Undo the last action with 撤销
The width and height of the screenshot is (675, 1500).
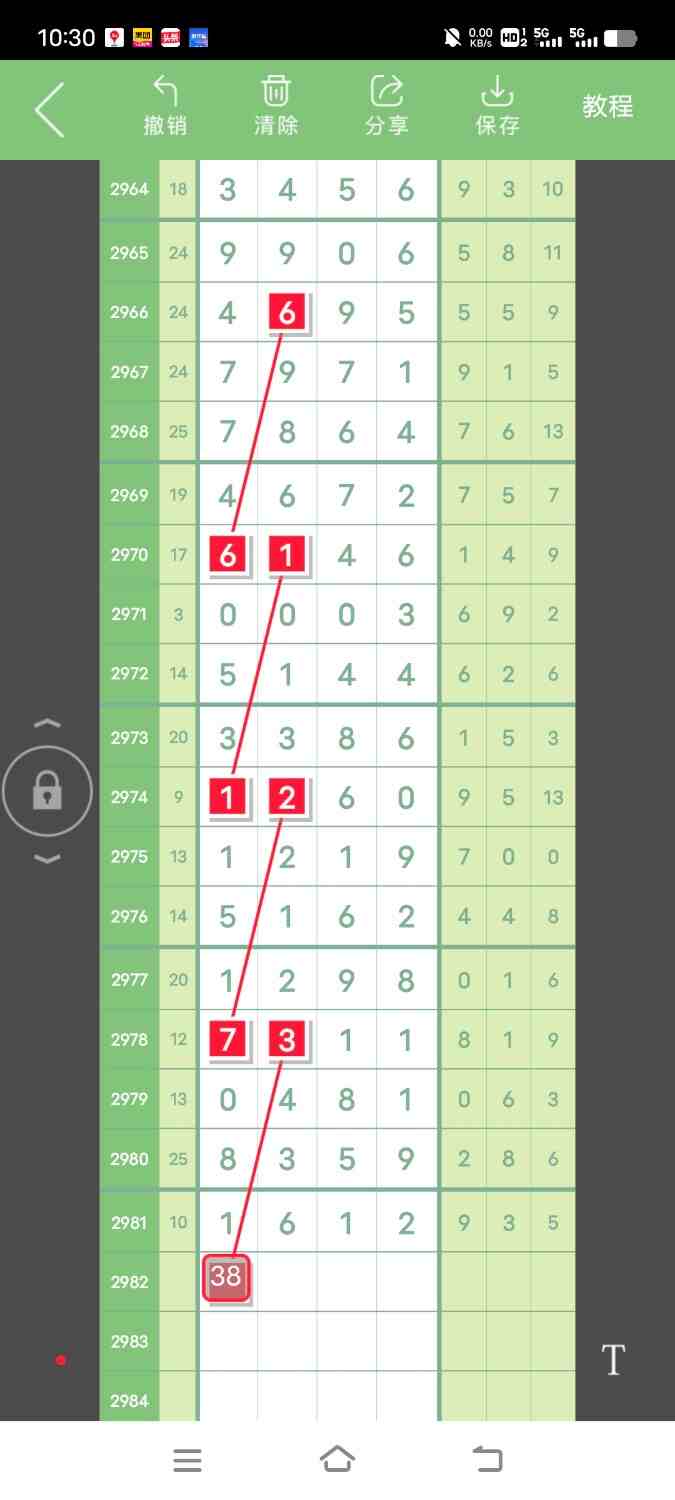click(x=165, y=107)
